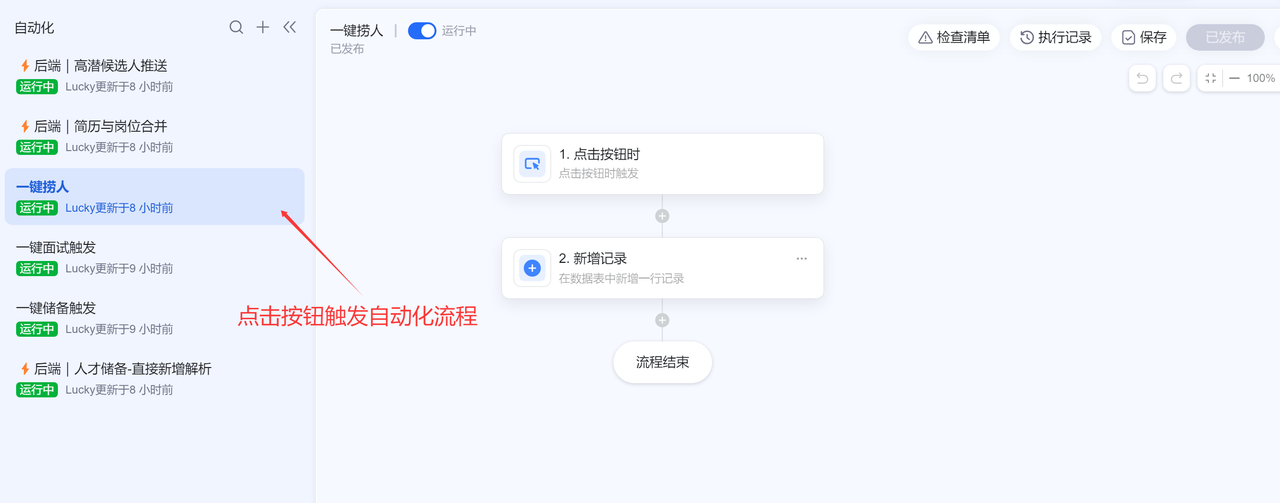Screen dimensions: 1280x503
Task: Open step 1 点击按钮时 trigger
Action: coord(662,163)
